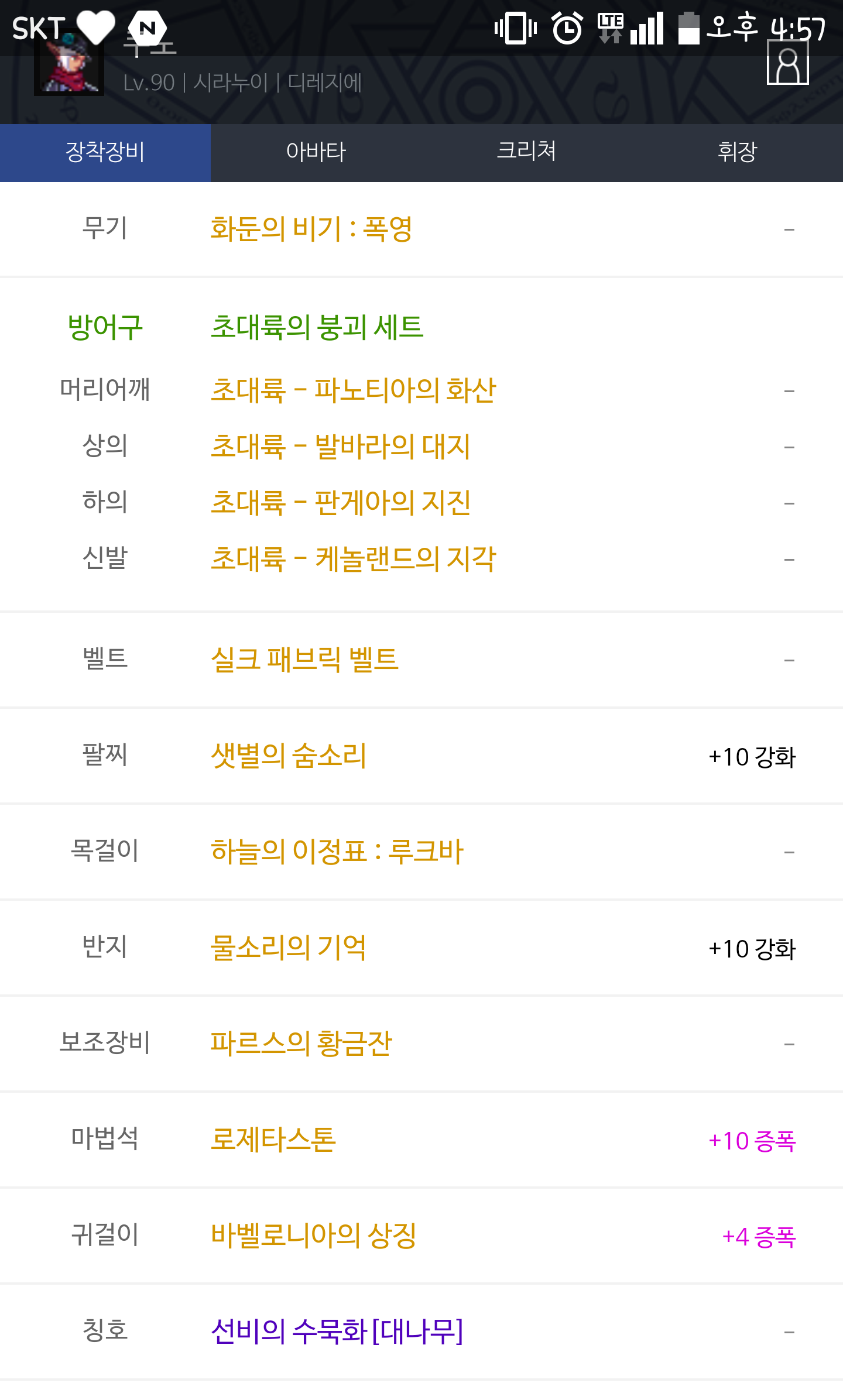Open necklace item 하늘의 이정표 : 루크바
Screen dimensions: 843x1400
click(x=337, y=851)
